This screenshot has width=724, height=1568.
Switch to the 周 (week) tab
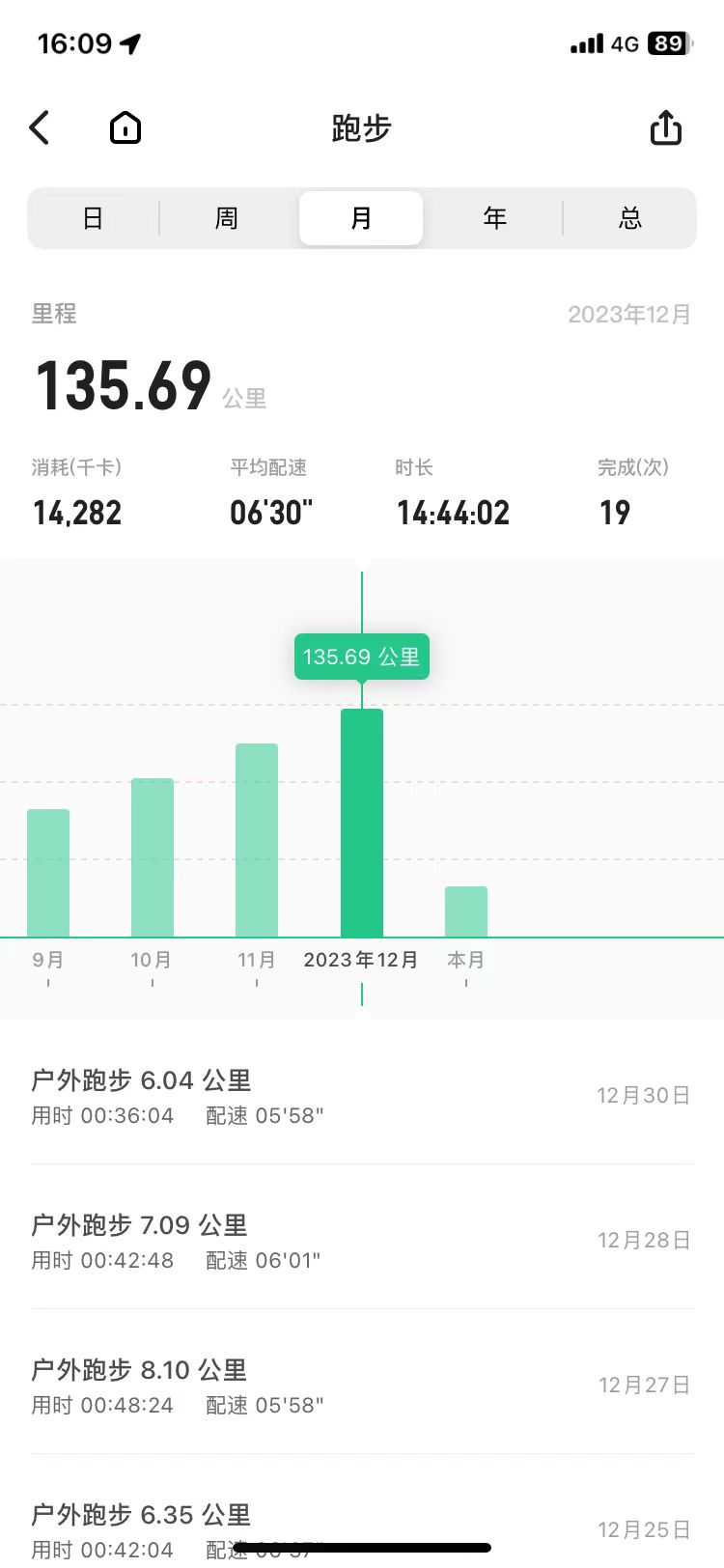point(227,218)
